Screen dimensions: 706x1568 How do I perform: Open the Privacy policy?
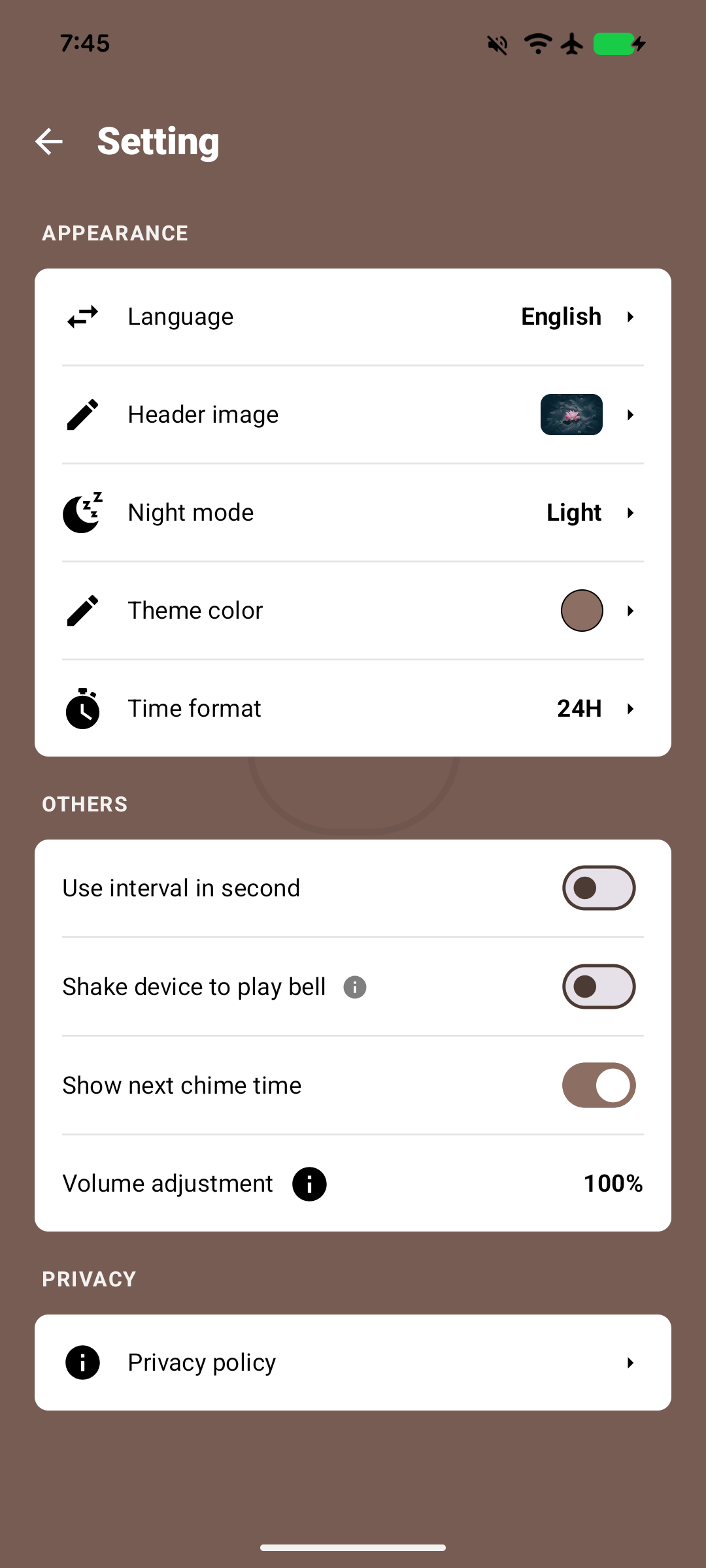(353, 1362)
